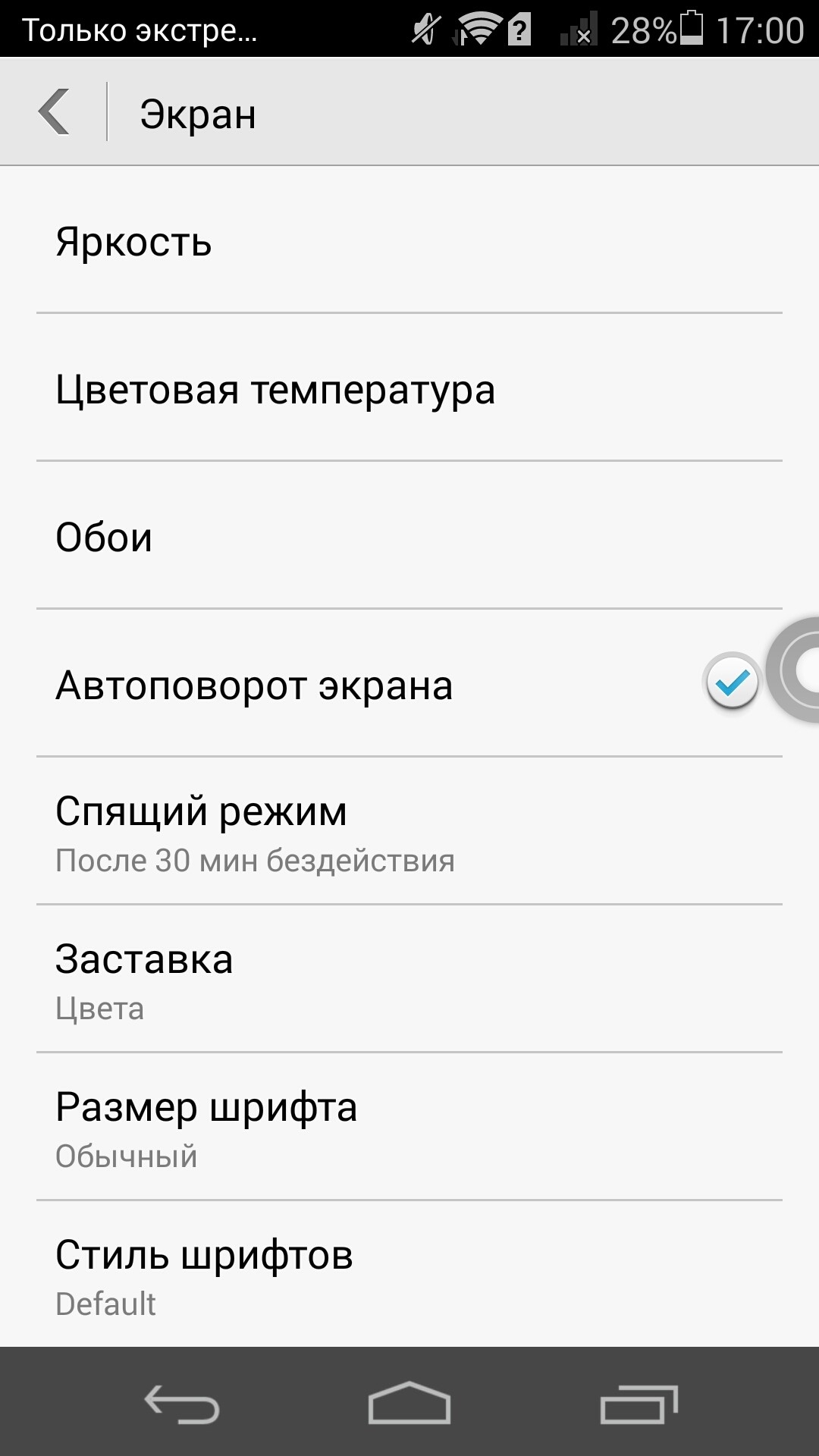Open the Заставка screensaver settings
This screenshot has height=1456, width=819.
click(x=409, y=978)
